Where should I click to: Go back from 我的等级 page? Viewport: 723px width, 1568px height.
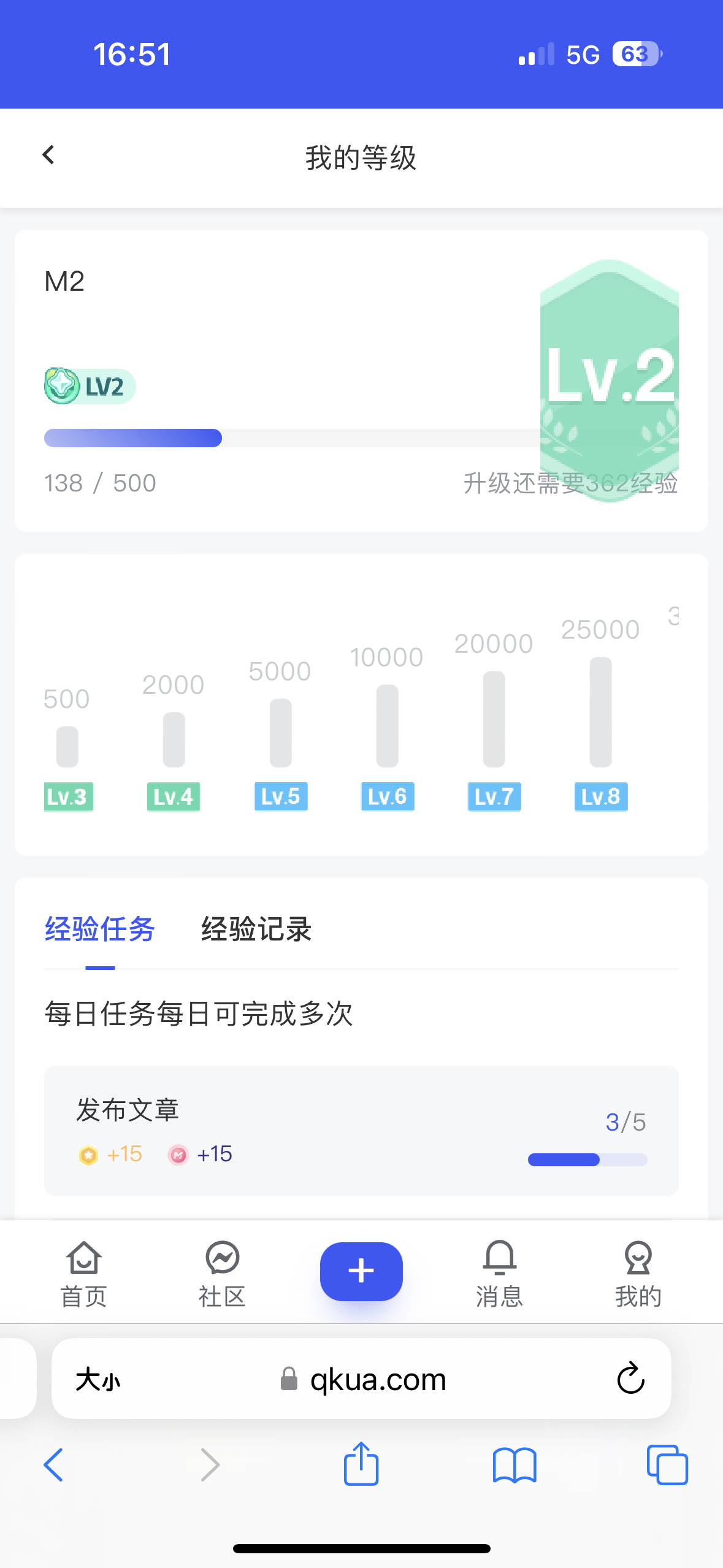[48, 155]
